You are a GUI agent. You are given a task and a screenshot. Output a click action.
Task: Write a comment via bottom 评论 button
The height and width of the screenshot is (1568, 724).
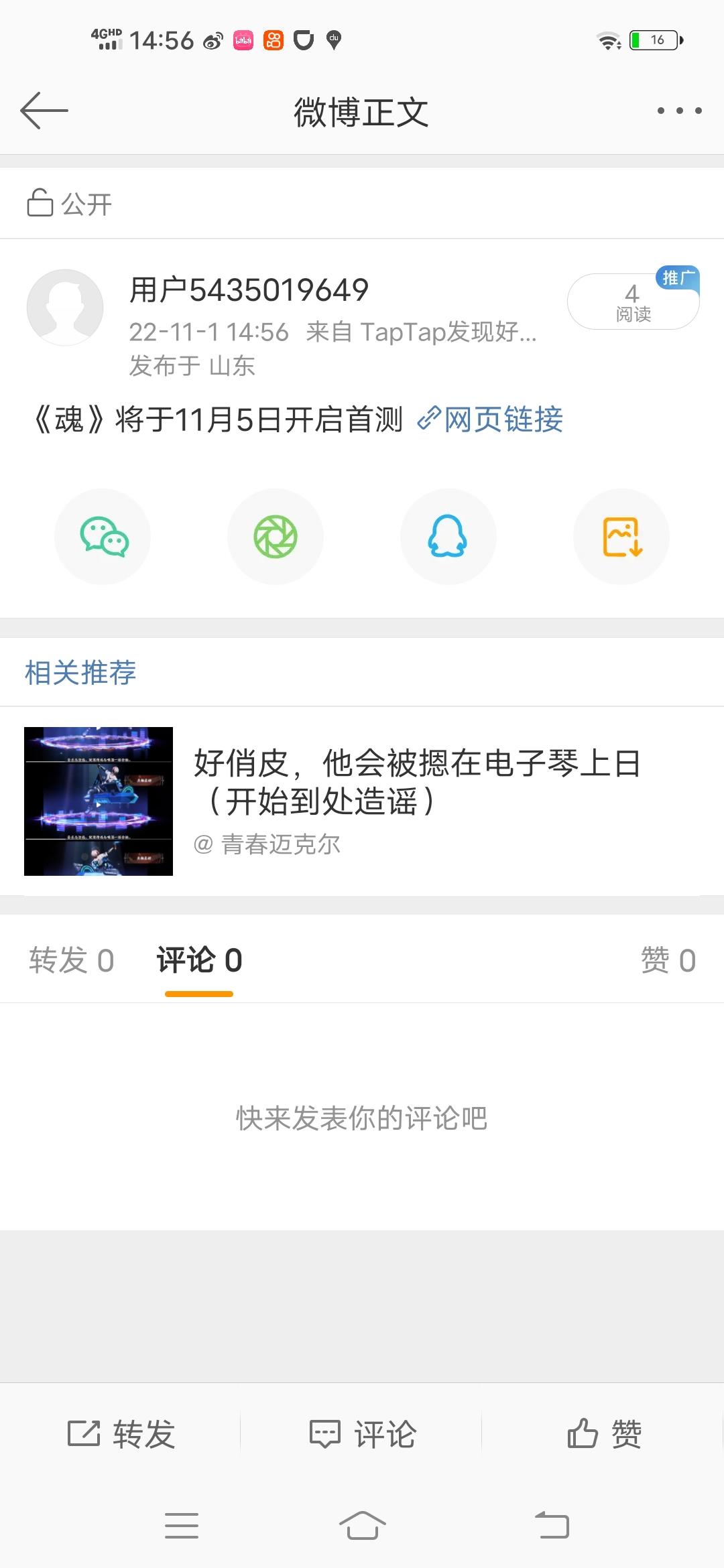[362, 1434]
